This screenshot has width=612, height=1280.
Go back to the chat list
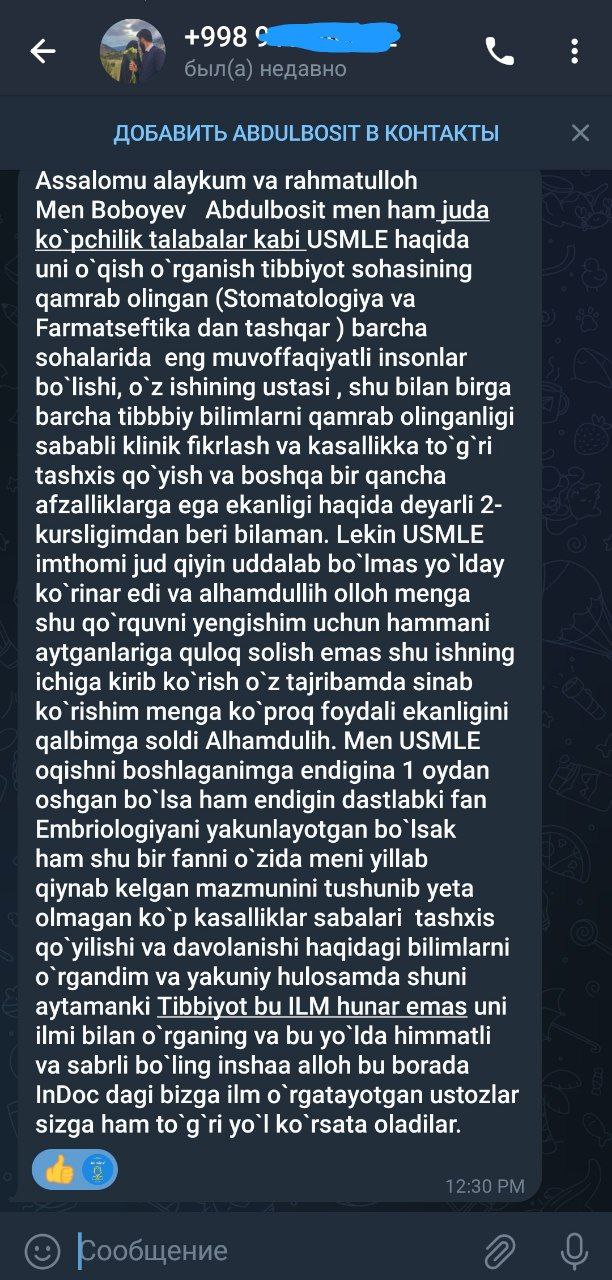[42, 51]
